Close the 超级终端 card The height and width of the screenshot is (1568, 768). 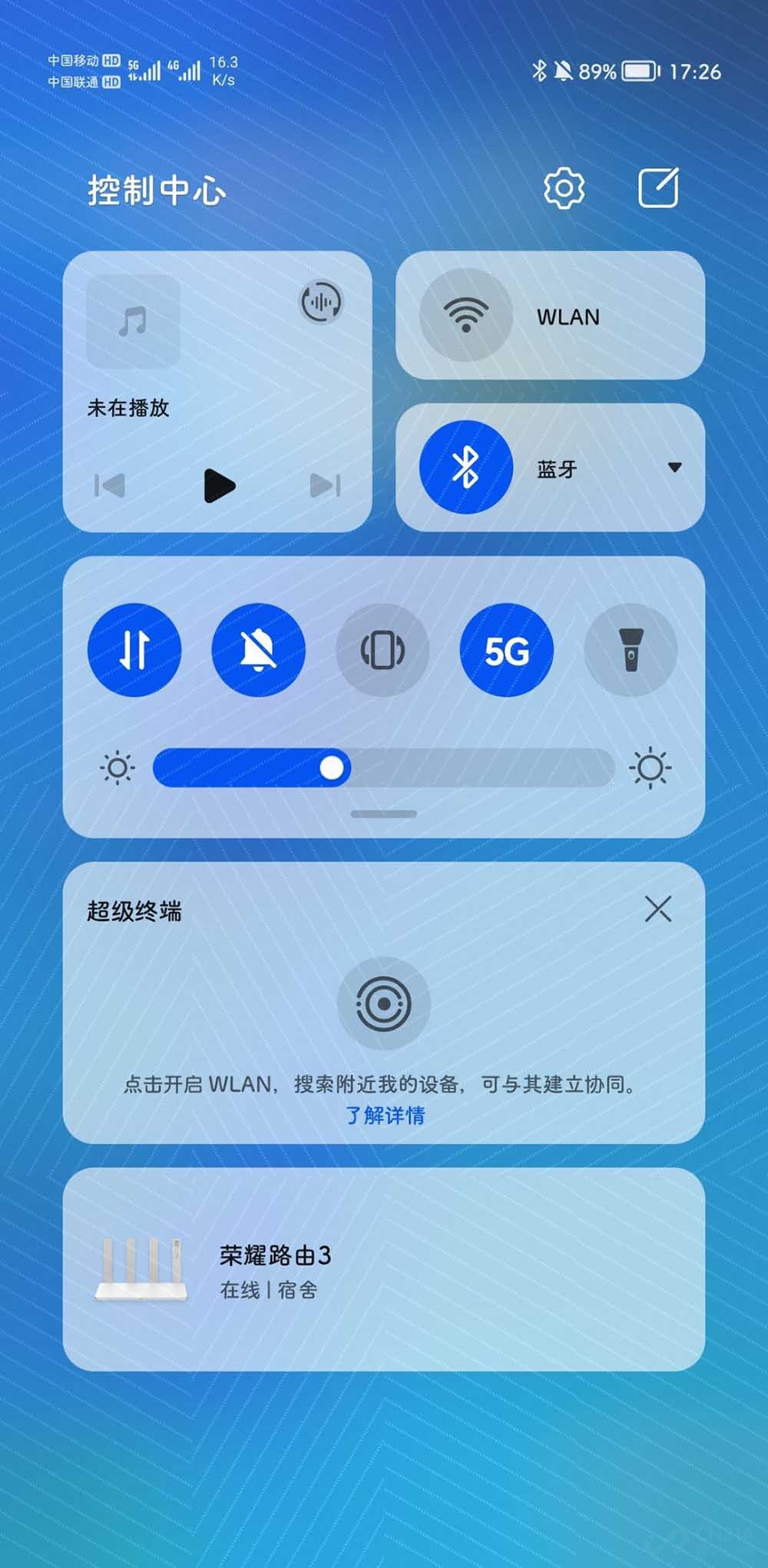click(658, 909)
